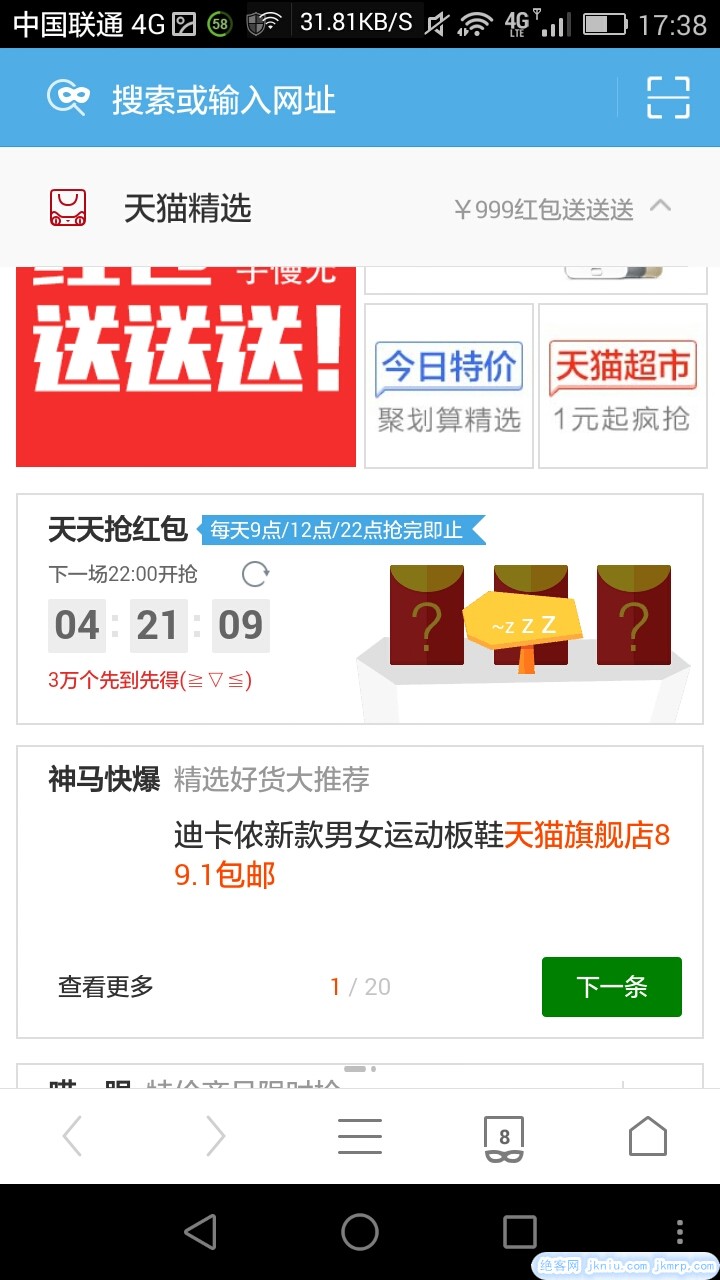Screen dimensions: 720x1280
Task: Refresh the 天天抢红包 countdown
Action: coord(256,574)
